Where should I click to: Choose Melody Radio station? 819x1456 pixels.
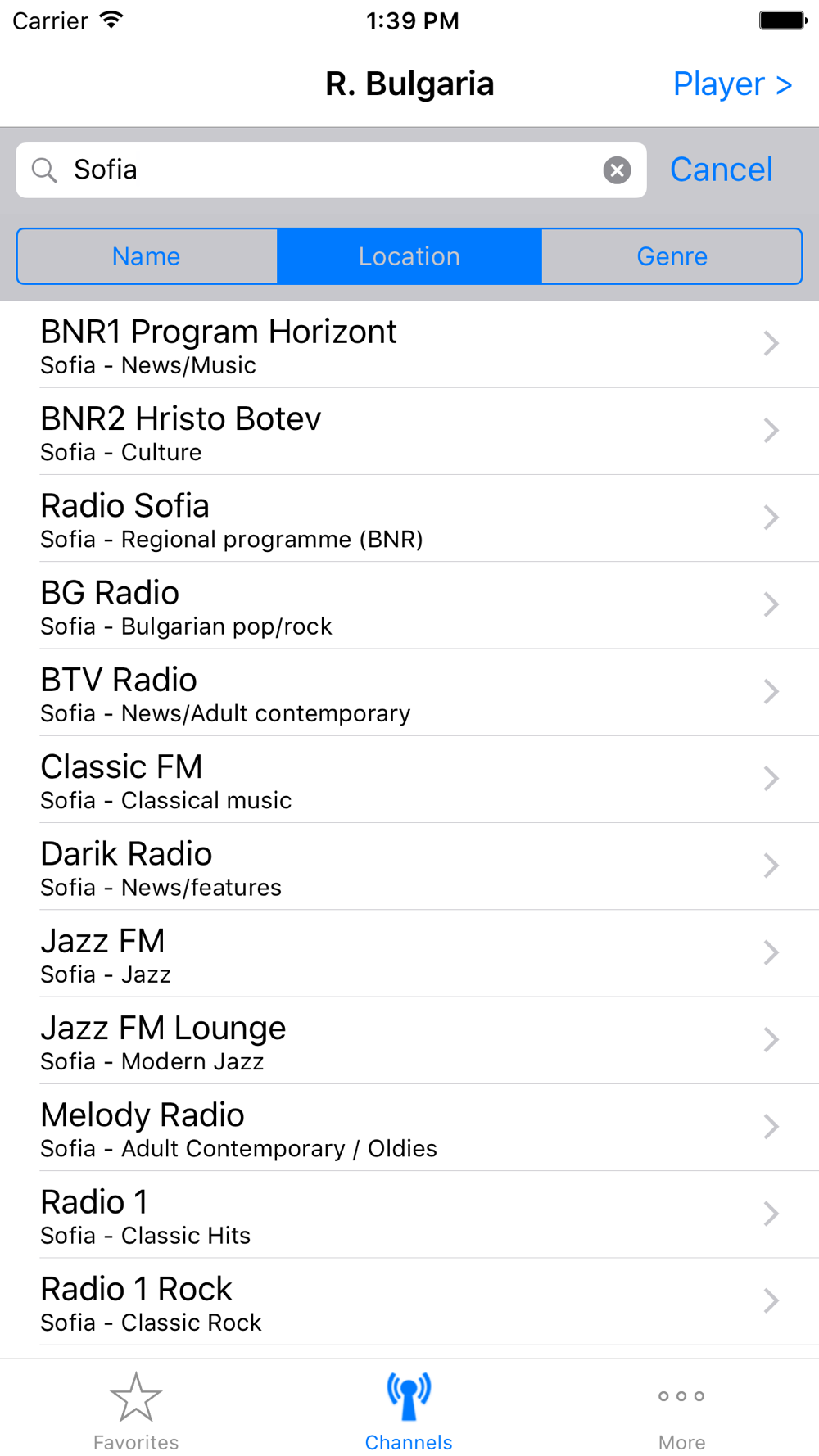[x=409, y=1128]
